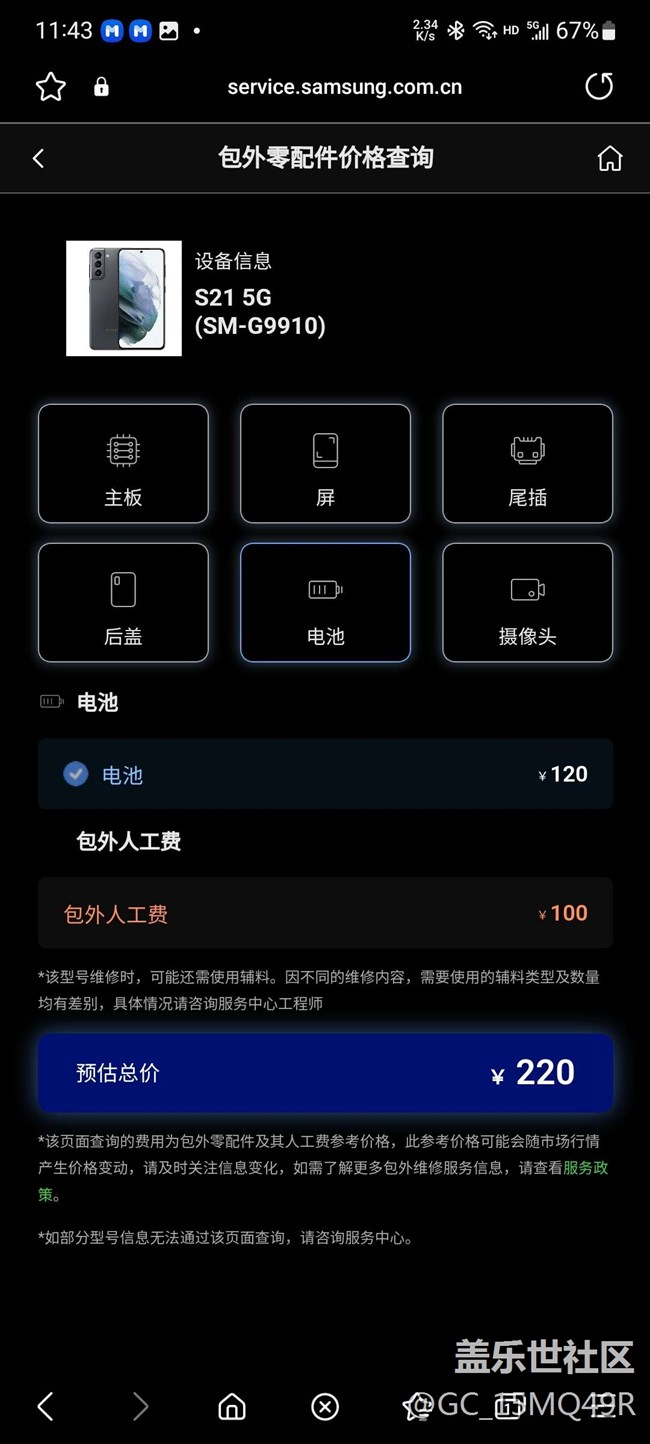Viewport: 650px width, 1444px height.
Task: Open the 服务政策 link
Action: pos(586,1168)
